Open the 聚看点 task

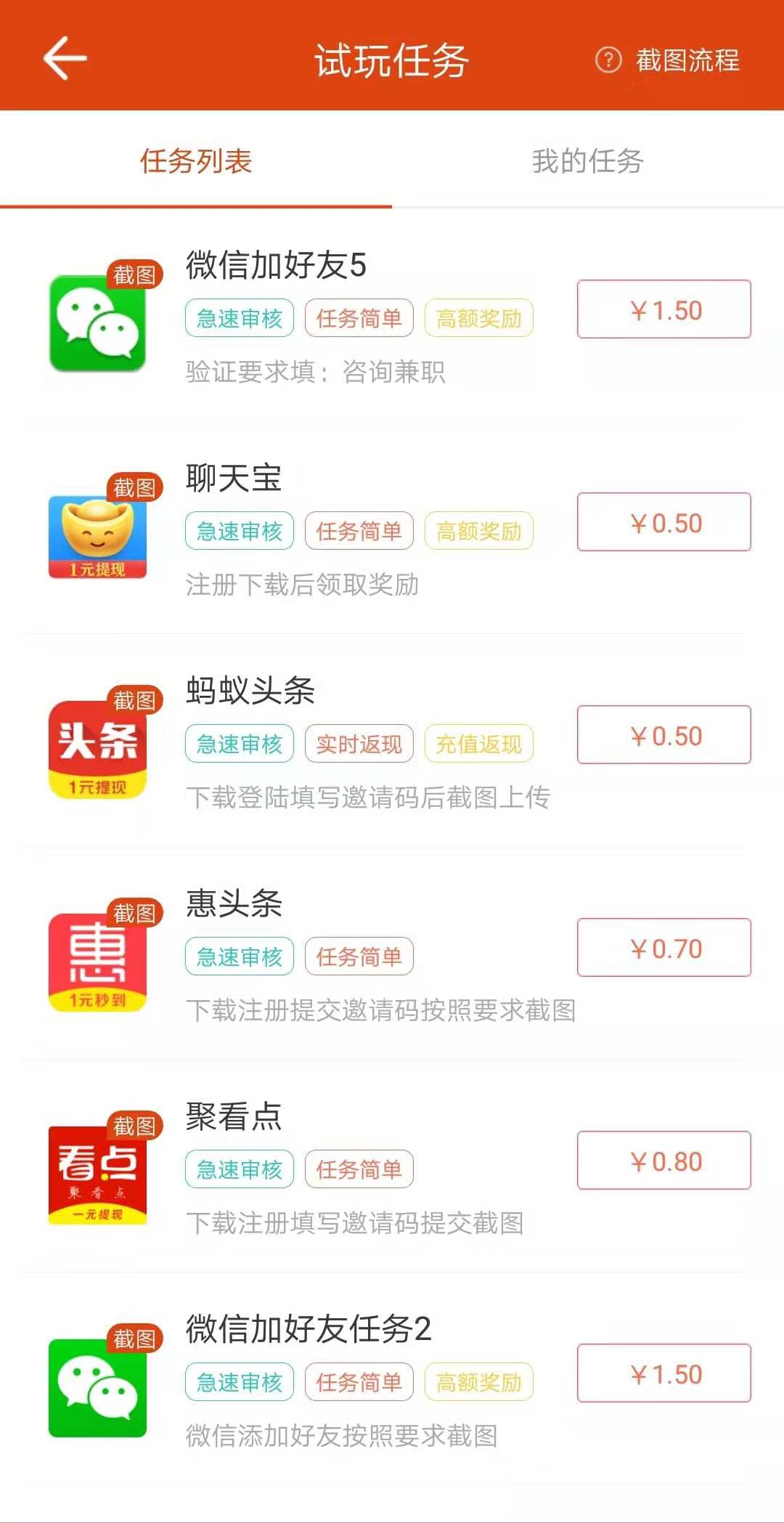coord(234,1116)
